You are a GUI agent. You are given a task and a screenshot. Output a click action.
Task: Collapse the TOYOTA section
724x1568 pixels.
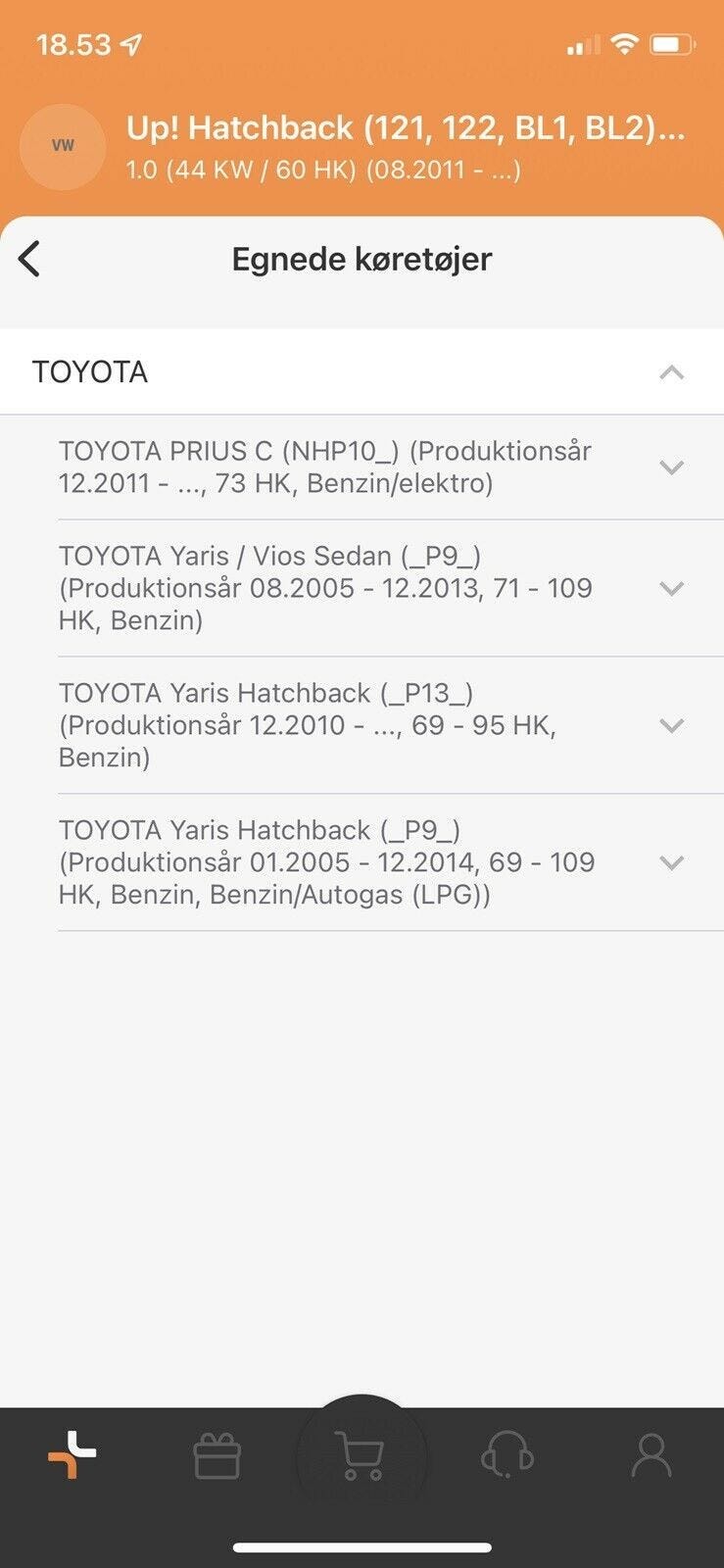[x=671, y=372]
